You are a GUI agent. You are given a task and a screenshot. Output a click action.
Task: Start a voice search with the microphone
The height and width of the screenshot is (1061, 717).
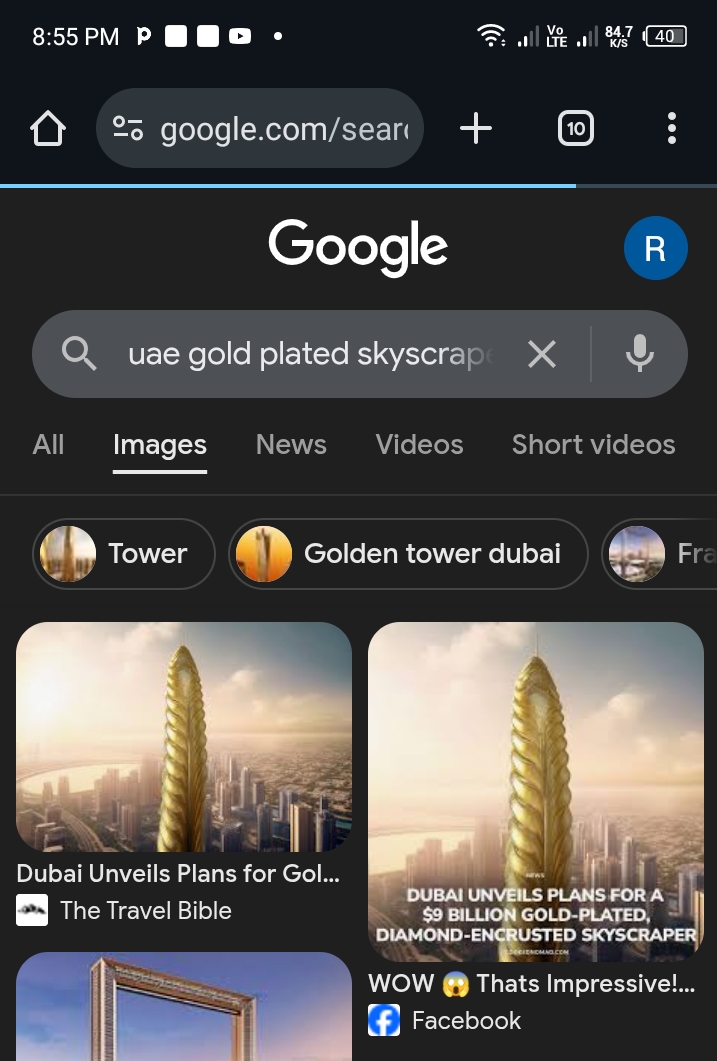click(x=640, y=354)
